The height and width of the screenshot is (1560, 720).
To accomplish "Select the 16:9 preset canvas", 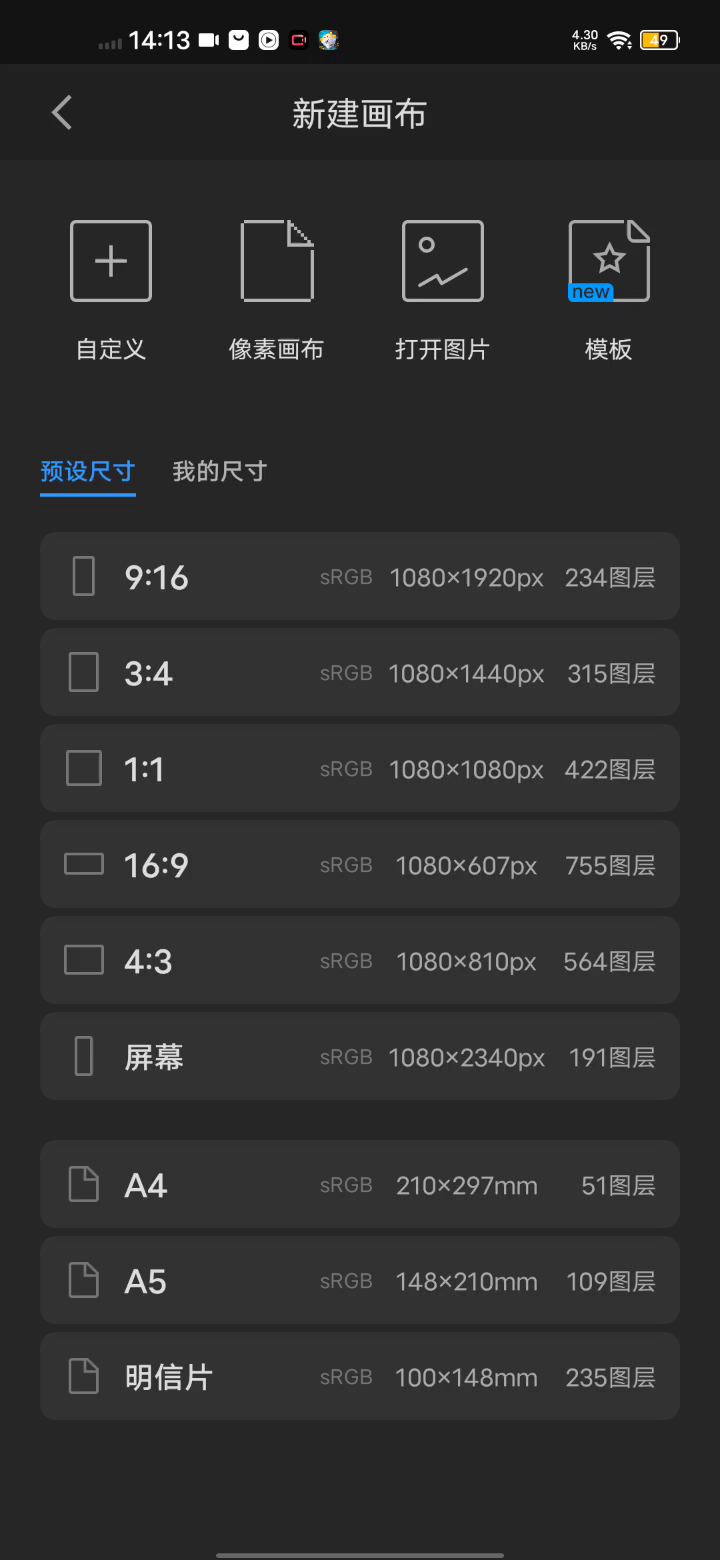I will coord(360,865).
